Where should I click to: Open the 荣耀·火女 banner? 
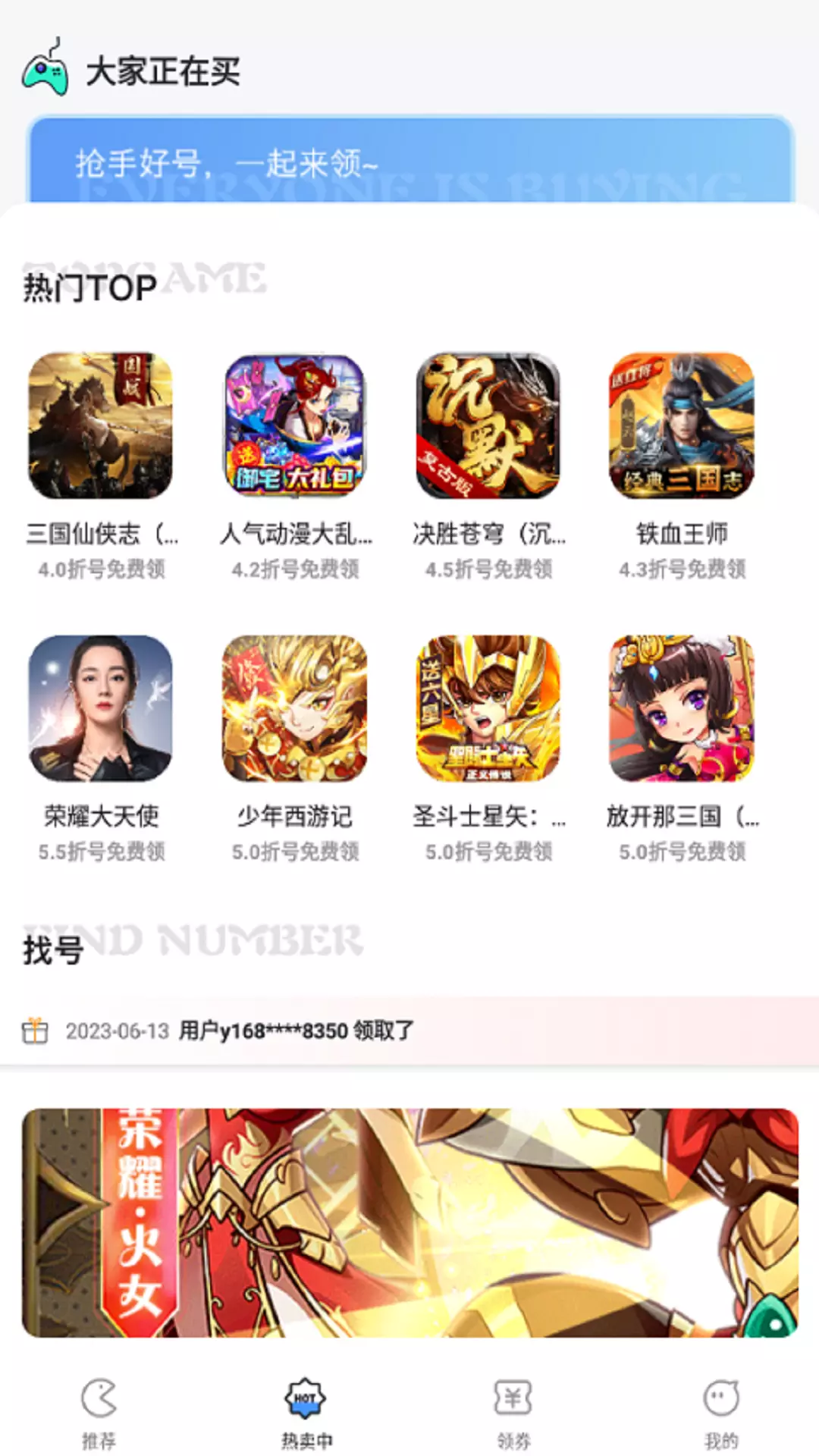click(409, 1222)
